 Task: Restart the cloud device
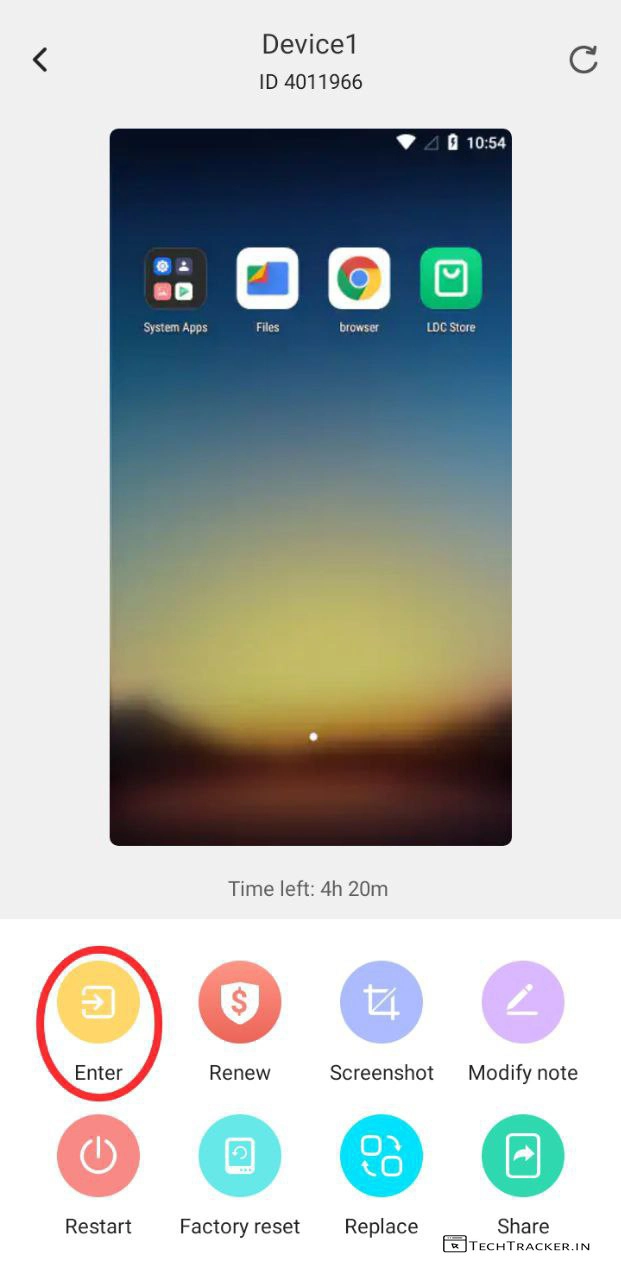[x=98, y=1156]
